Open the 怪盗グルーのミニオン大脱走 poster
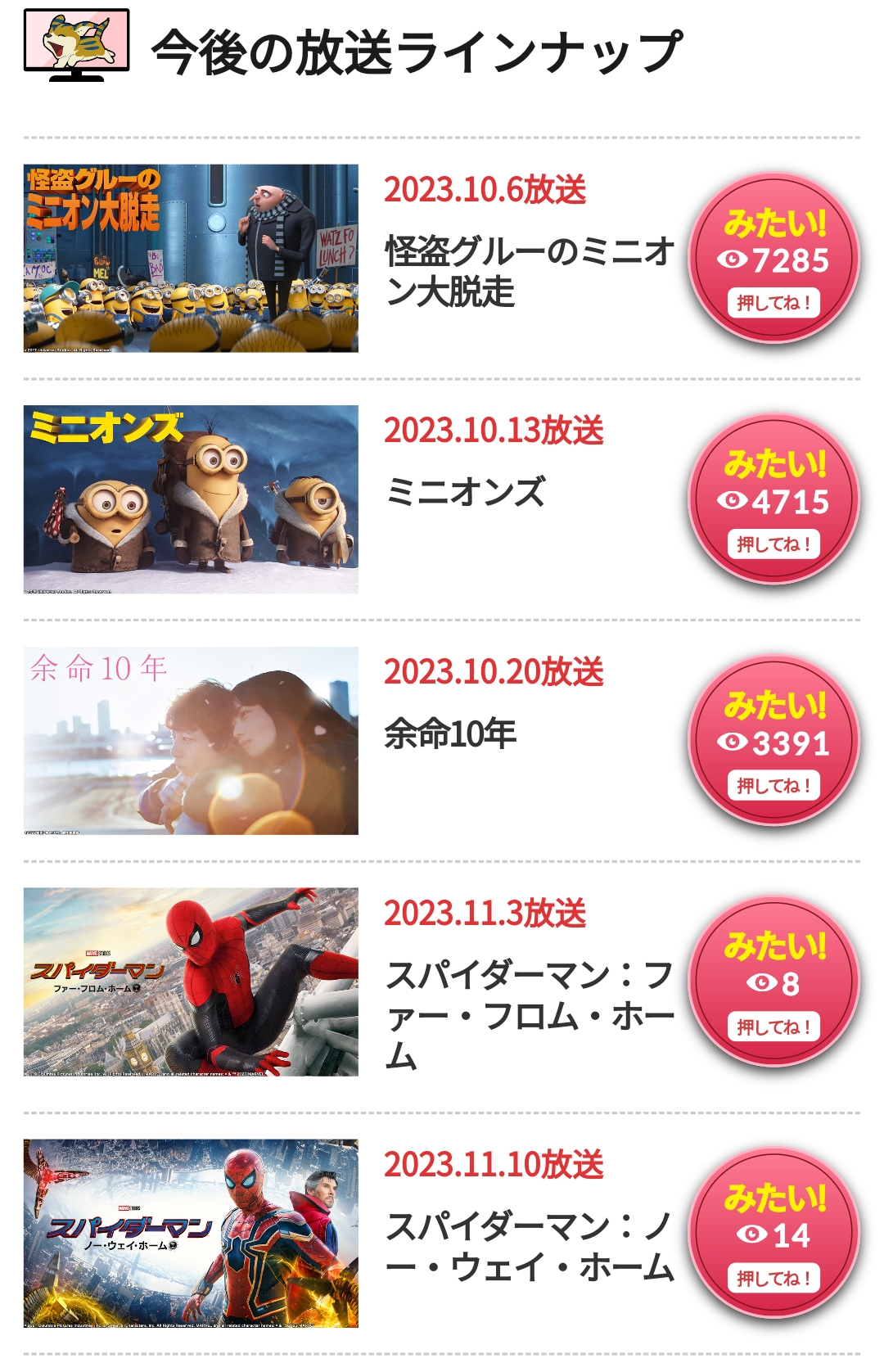The height and width of the screenshot is (1372, 884). [191, 259]
